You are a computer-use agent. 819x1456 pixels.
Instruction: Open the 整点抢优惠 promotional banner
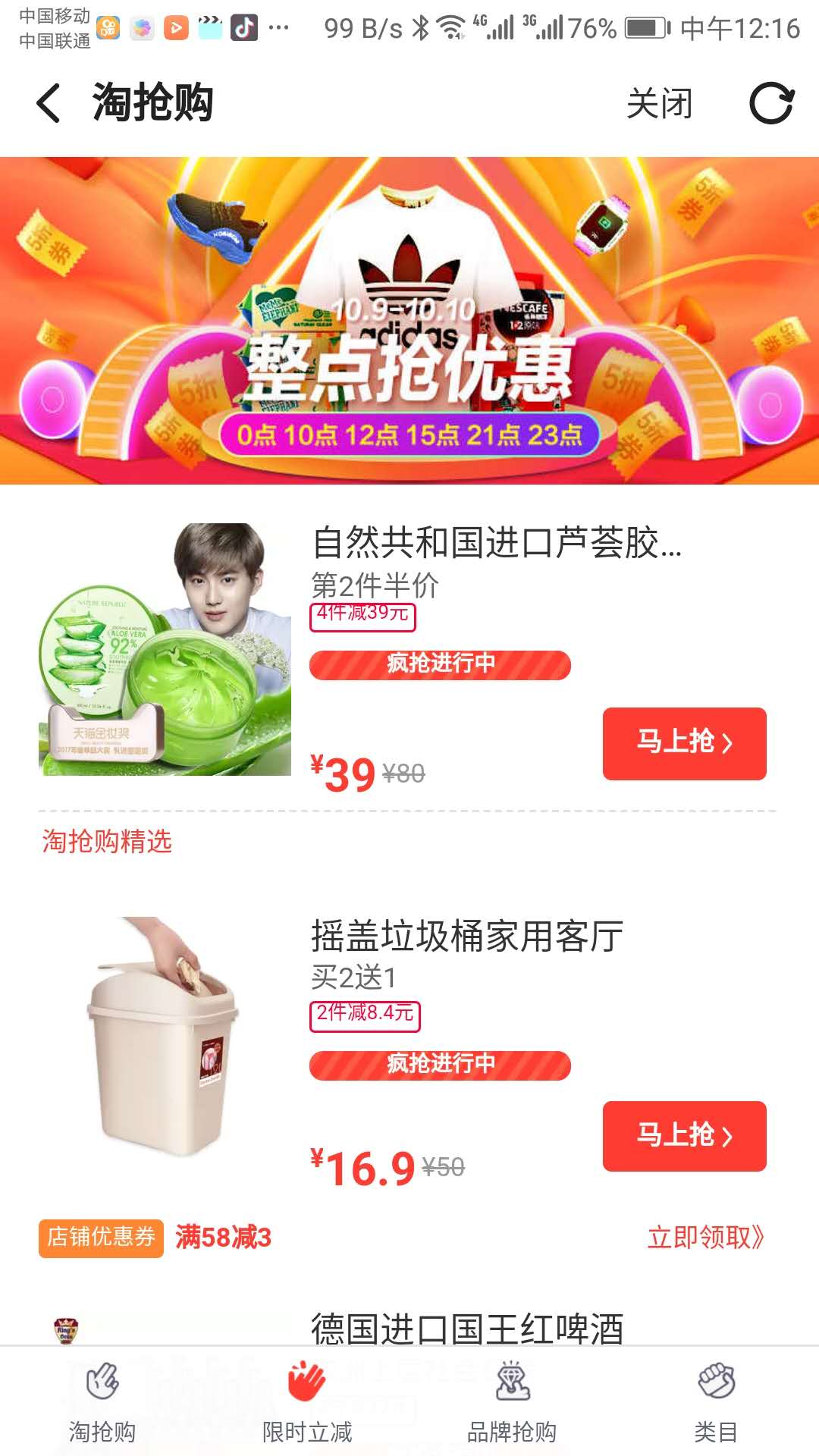pos(409,320)
